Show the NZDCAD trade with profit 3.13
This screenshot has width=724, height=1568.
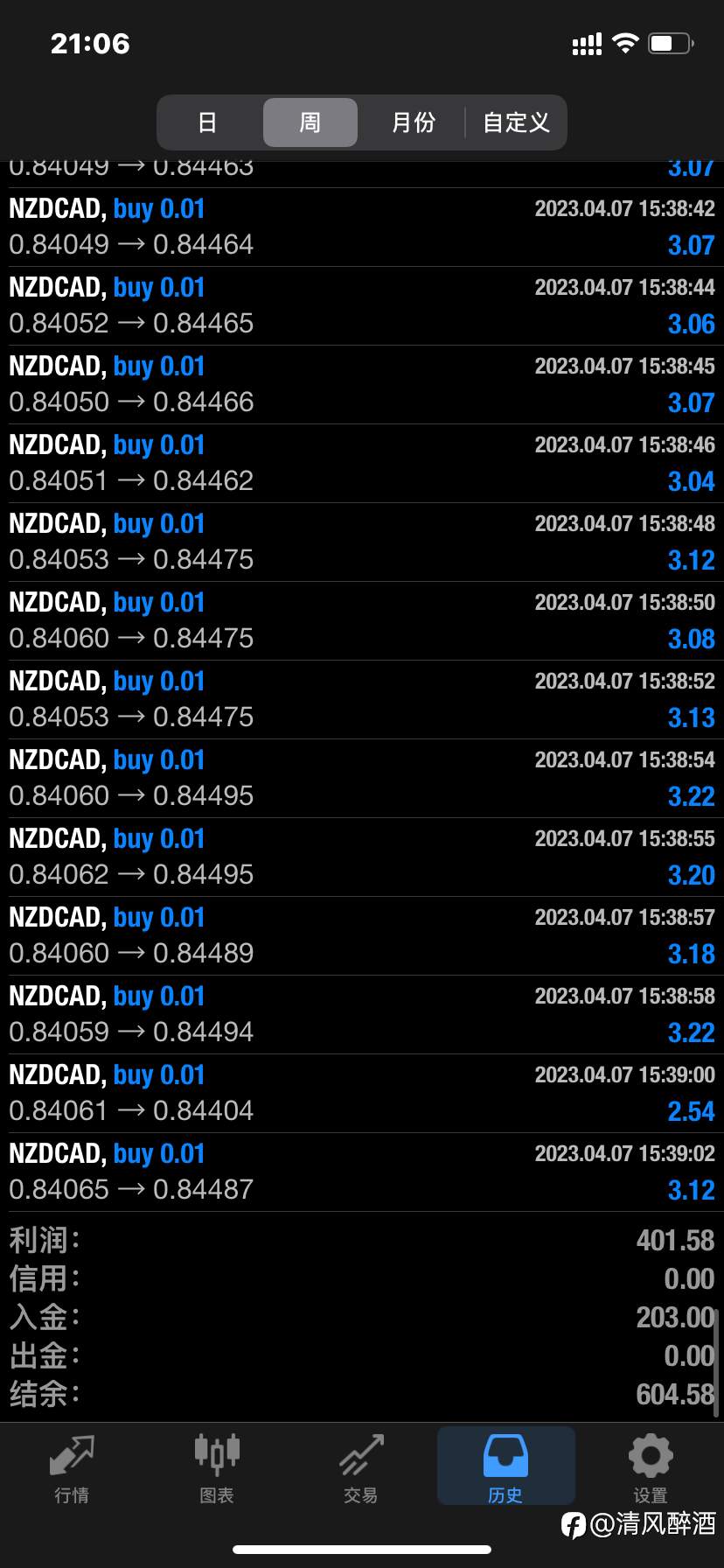[x=362, y=700]
